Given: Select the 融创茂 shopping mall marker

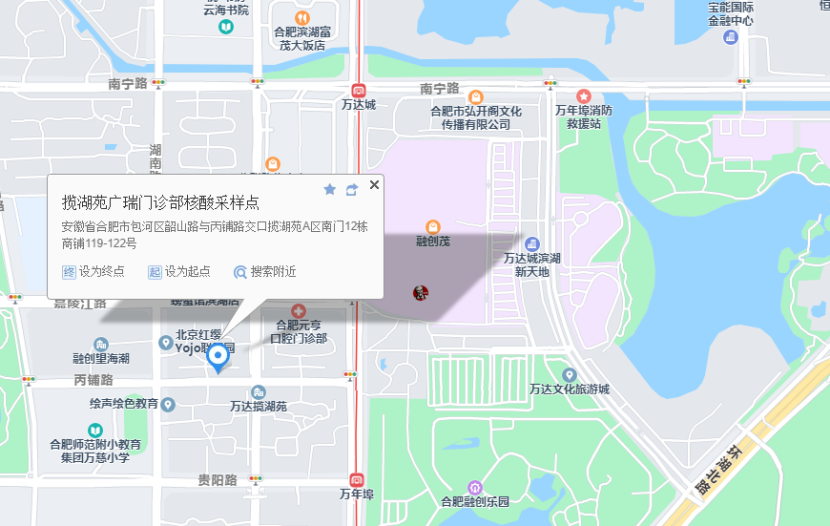Looking at the screenshot, I should (433, 227).
